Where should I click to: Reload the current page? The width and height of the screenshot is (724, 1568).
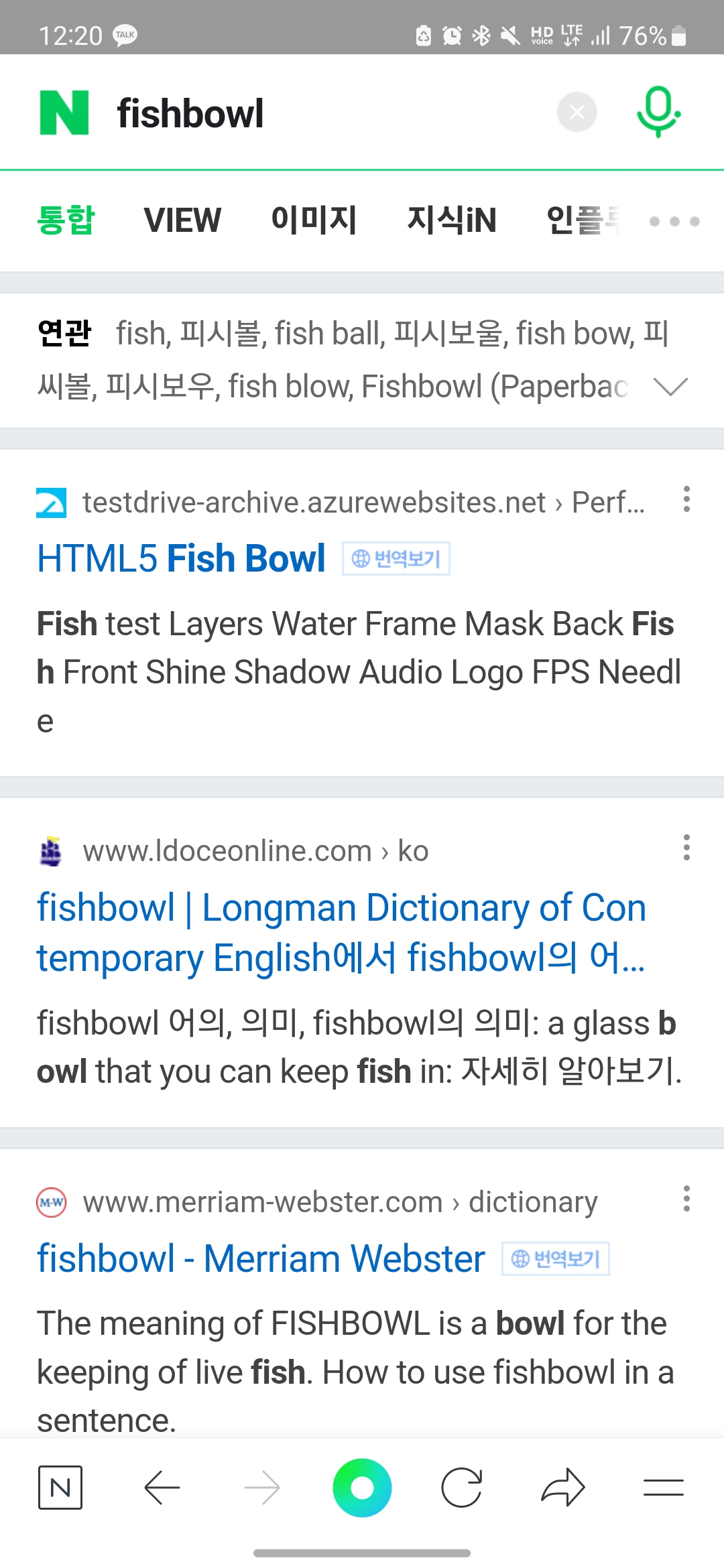[462, 1488]
